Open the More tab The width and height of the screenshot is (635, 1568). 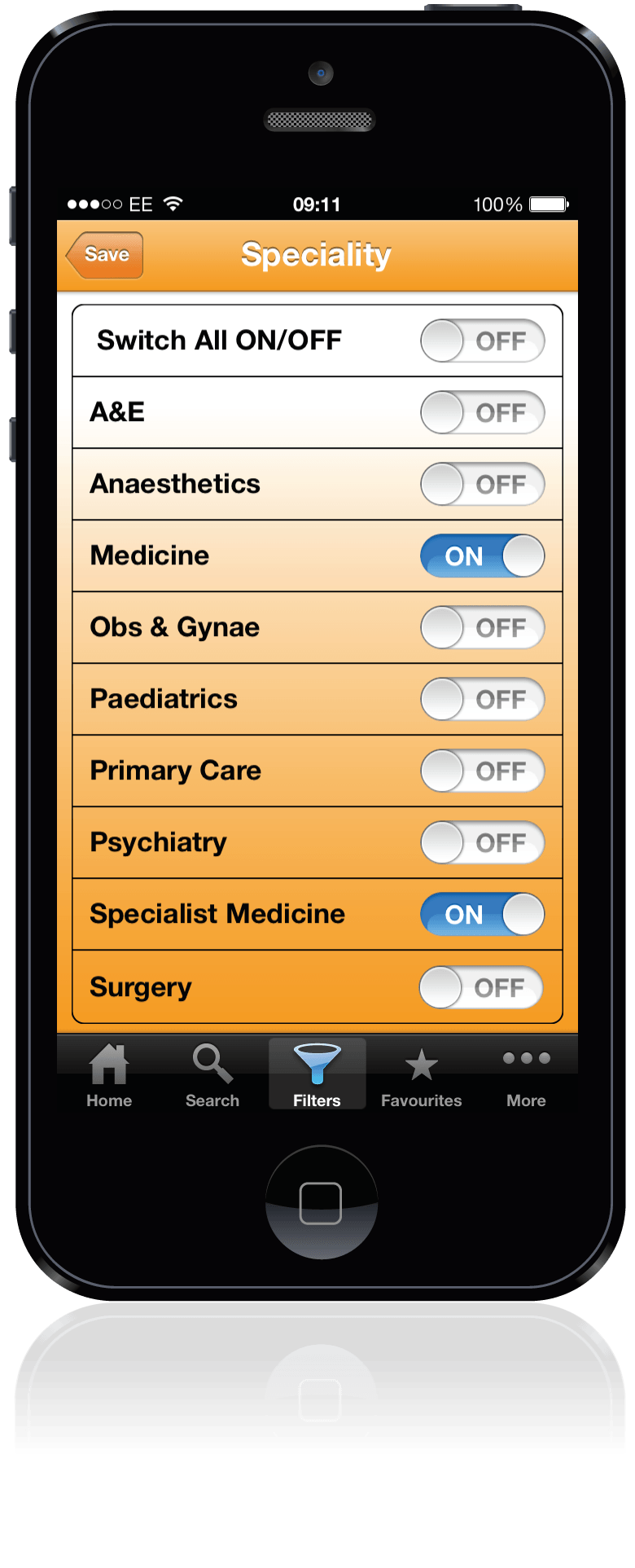tap(526, 1075)
